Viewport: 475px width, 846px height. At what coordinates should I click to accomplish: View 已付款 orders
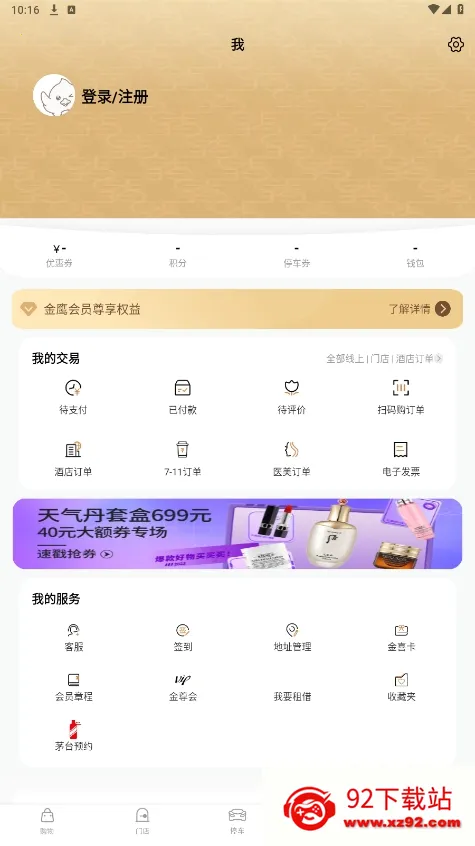[182, 397]
